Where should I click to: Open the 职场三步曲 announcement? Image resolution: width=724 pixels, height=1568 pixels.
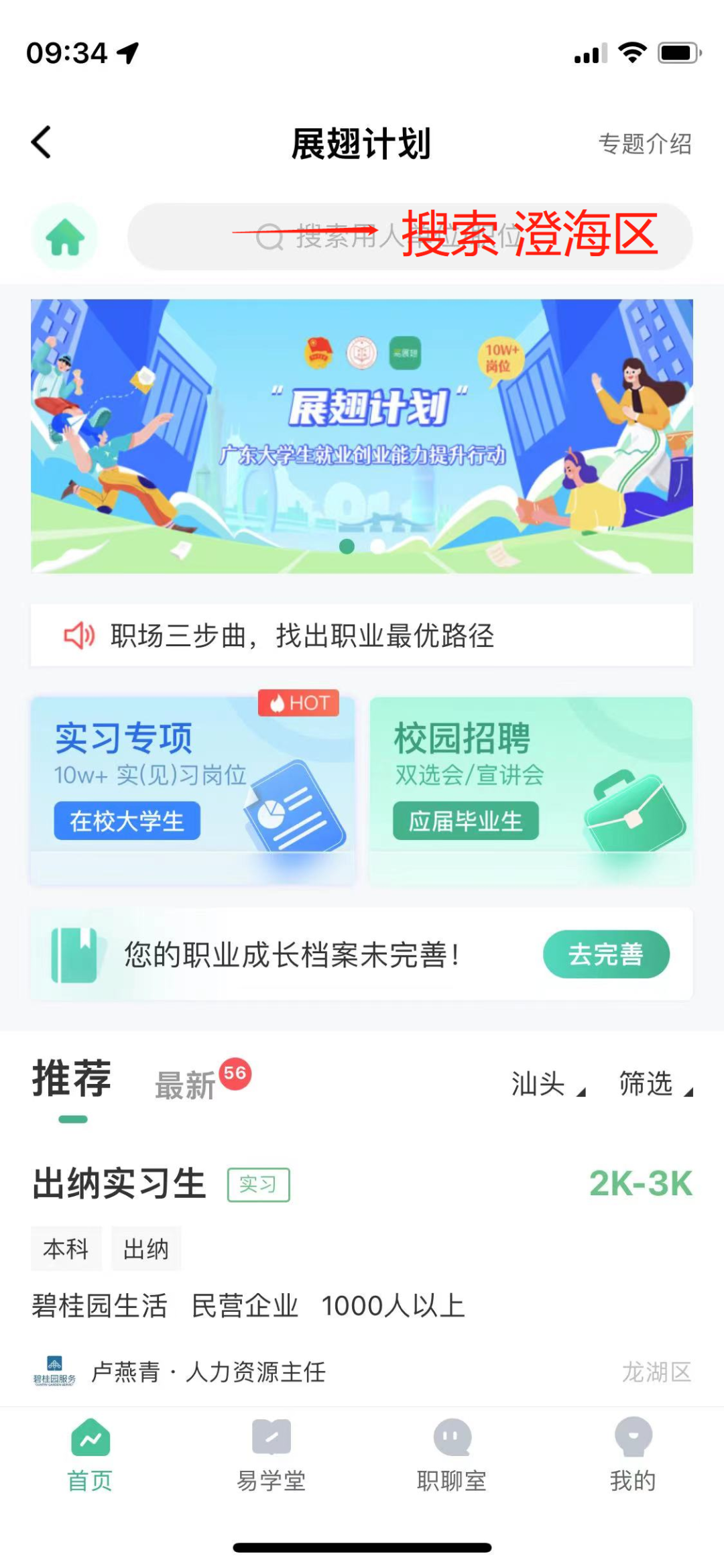pyautogui.click(x=362, y=635)
